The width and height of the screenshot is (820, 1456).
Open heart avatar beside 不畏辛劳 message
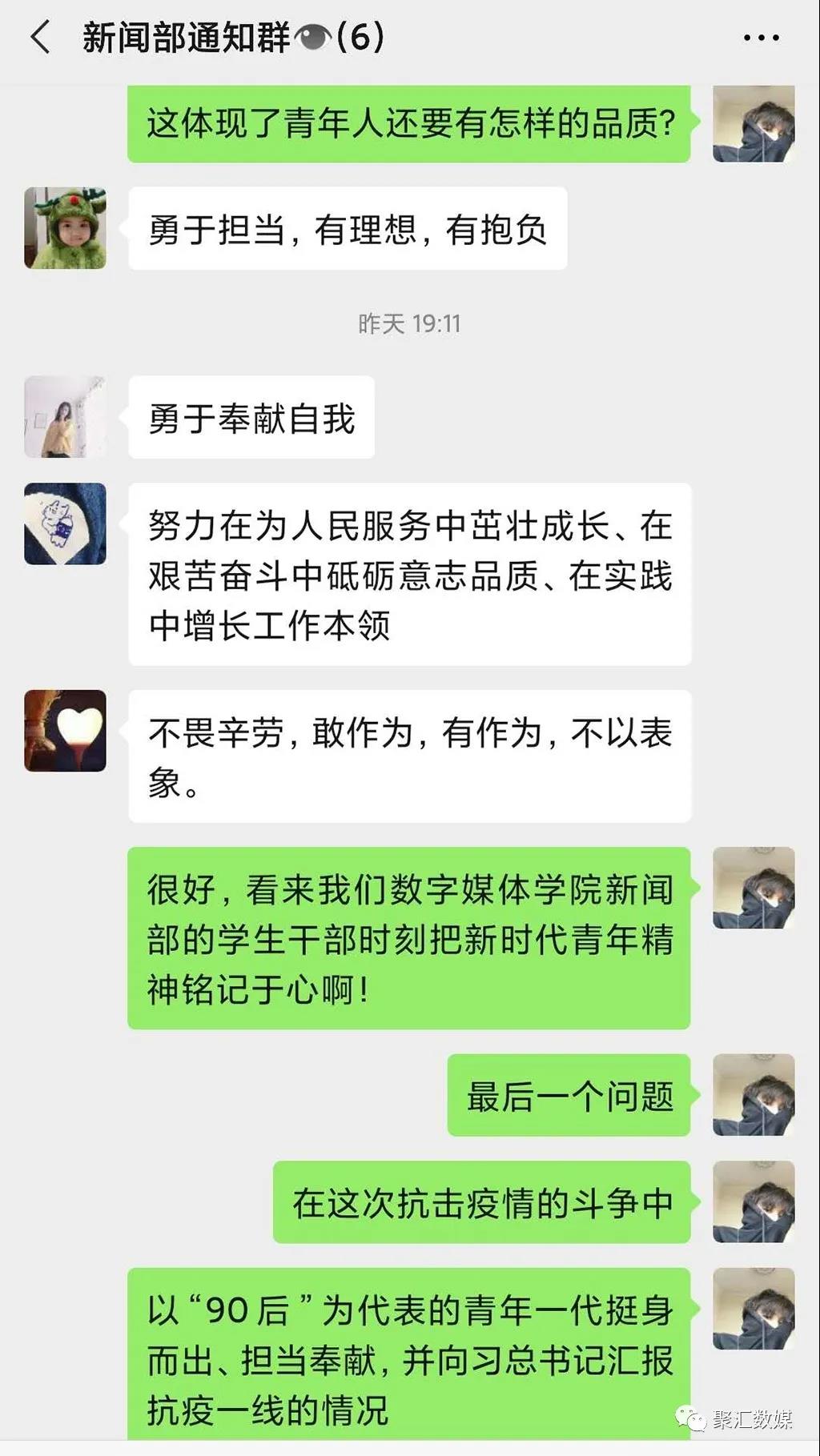(x=65, y=731)
